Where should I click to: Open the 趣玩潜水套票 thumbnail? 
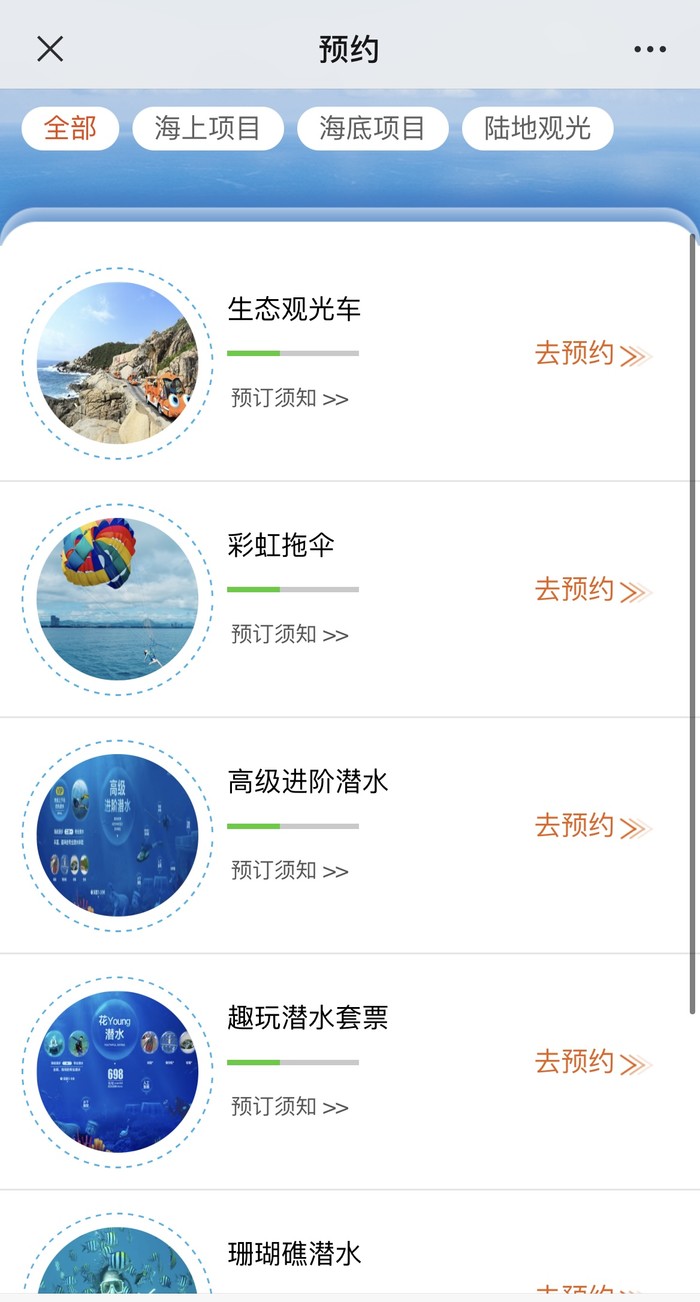pos(117,1071)
